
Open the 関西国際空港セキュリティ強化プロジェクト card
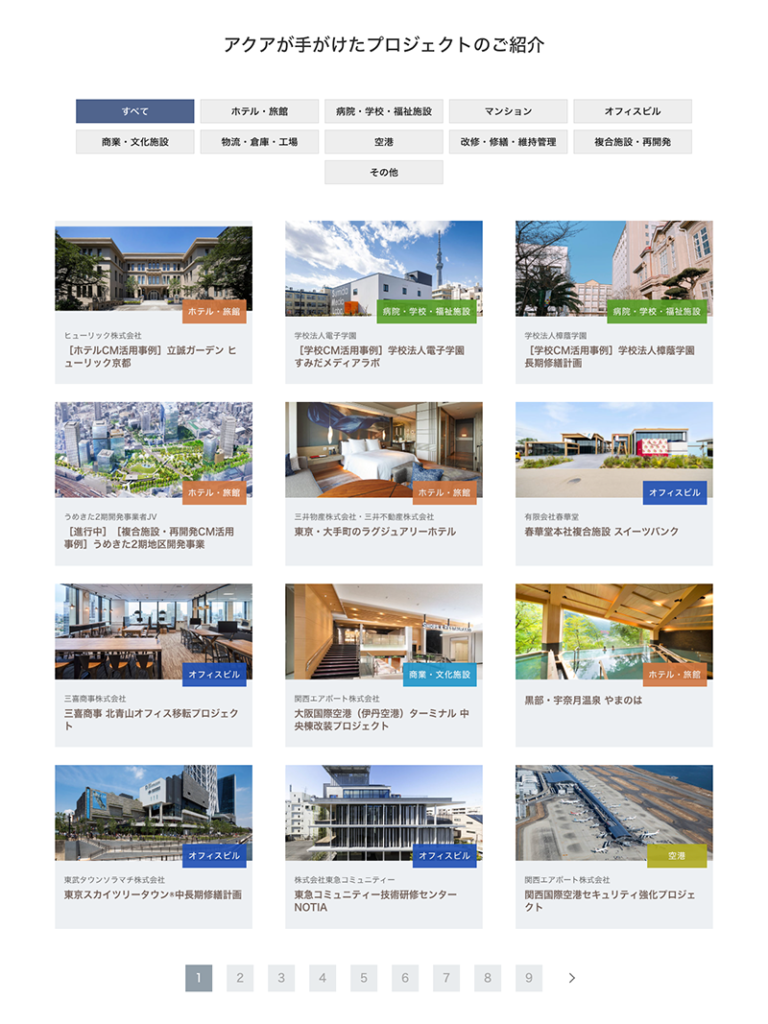tap(613, 845)
